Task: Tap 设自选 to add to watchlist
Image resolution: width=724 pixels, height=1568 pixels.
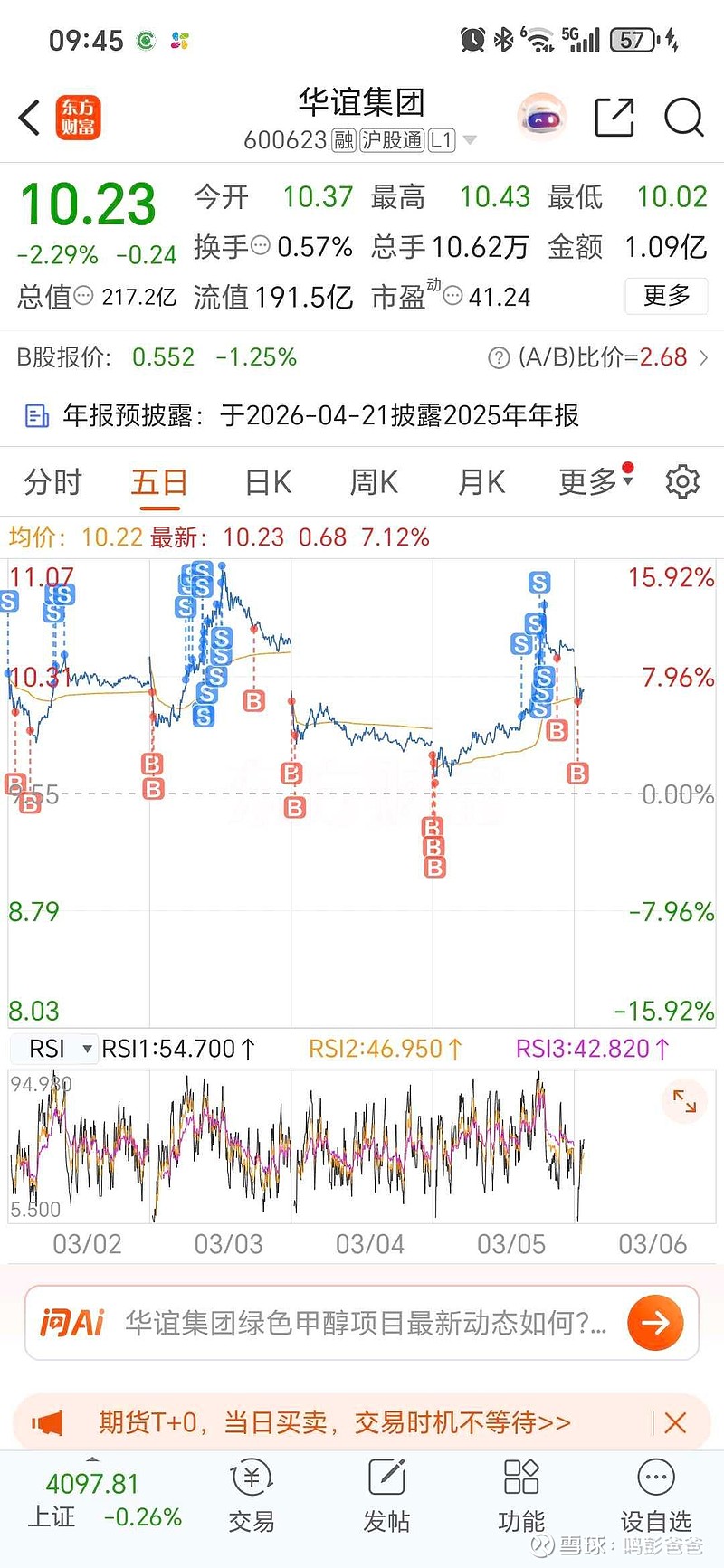Action: [x=655, y=1497]
